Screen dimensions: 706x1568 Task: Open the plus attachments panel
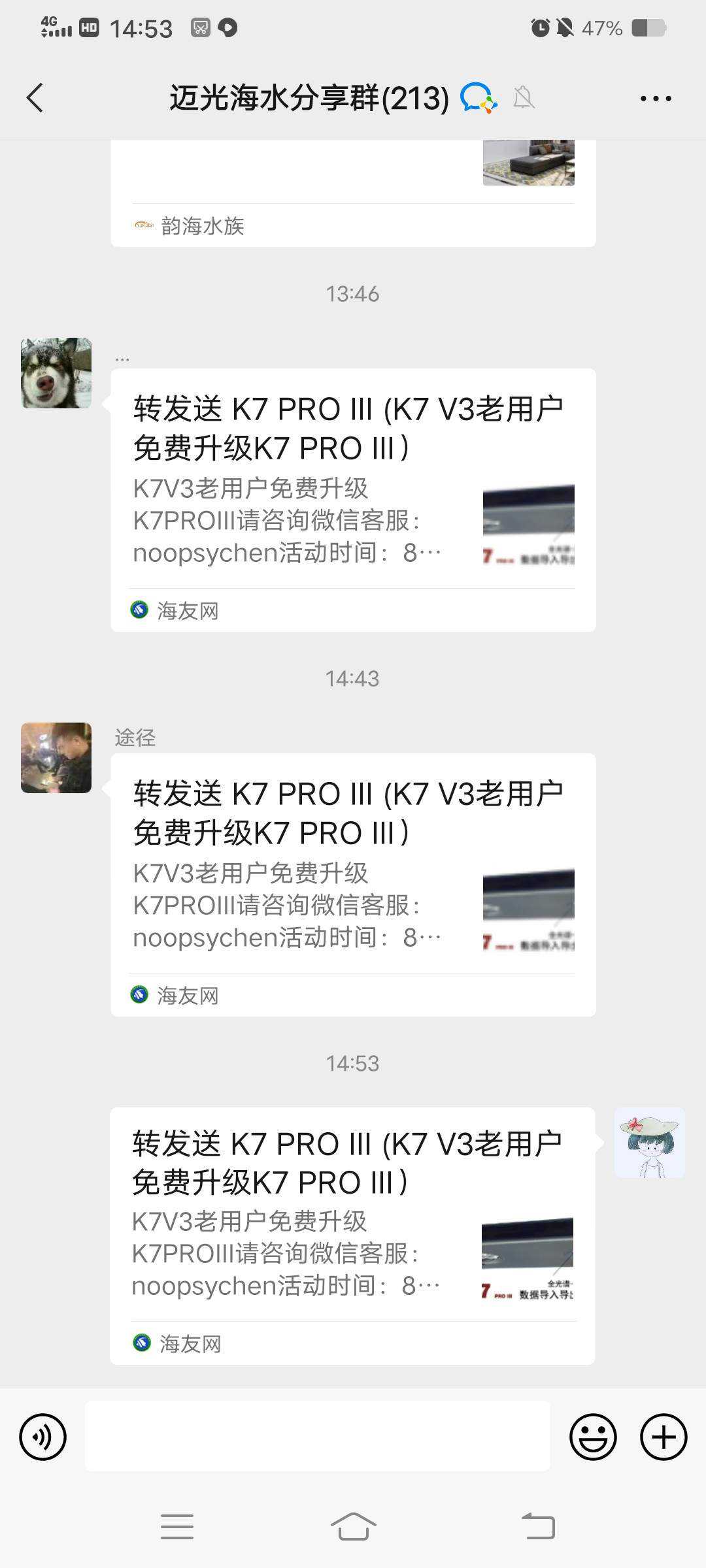pos(663,1437)
